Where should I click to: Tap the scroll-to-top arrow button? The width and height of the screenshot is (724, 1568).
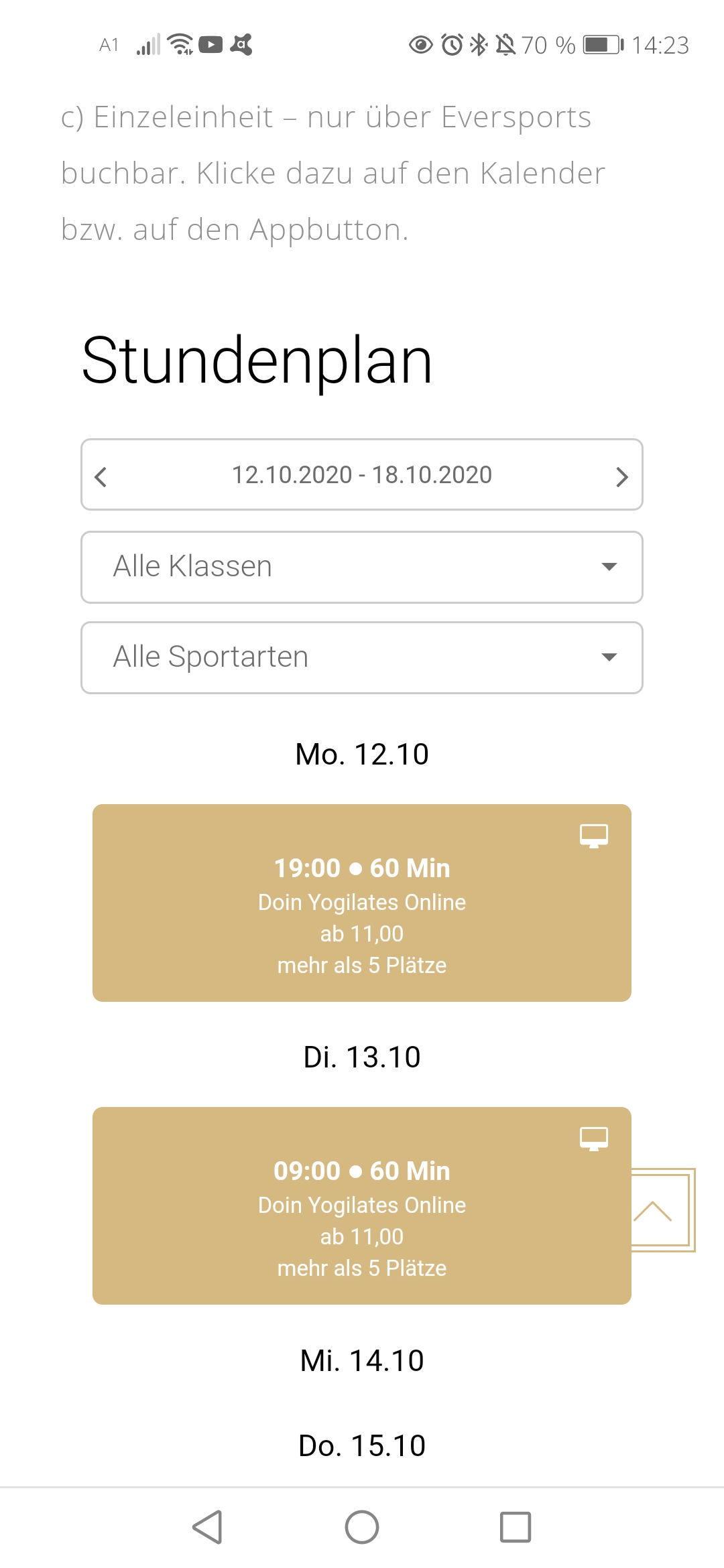pyautogui.click(x=662, y=1210)
